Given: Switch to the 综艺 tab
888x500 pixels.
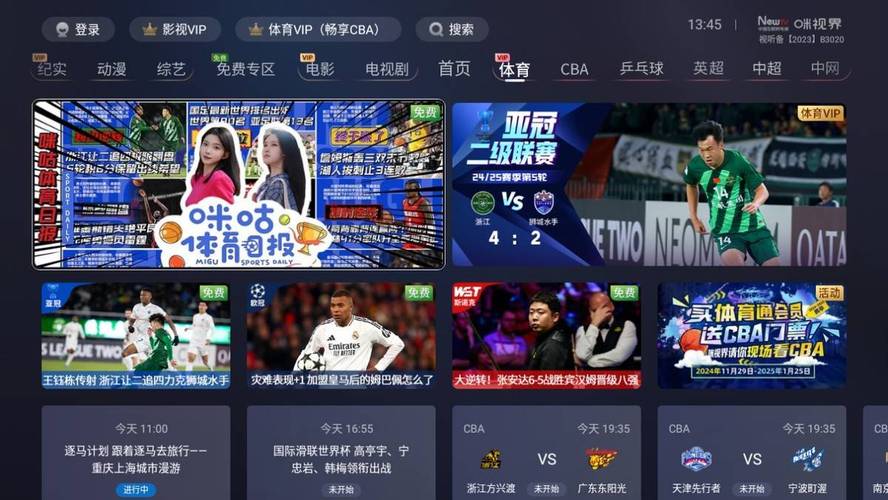Looking at the screenshot, I should coord(172,69).
